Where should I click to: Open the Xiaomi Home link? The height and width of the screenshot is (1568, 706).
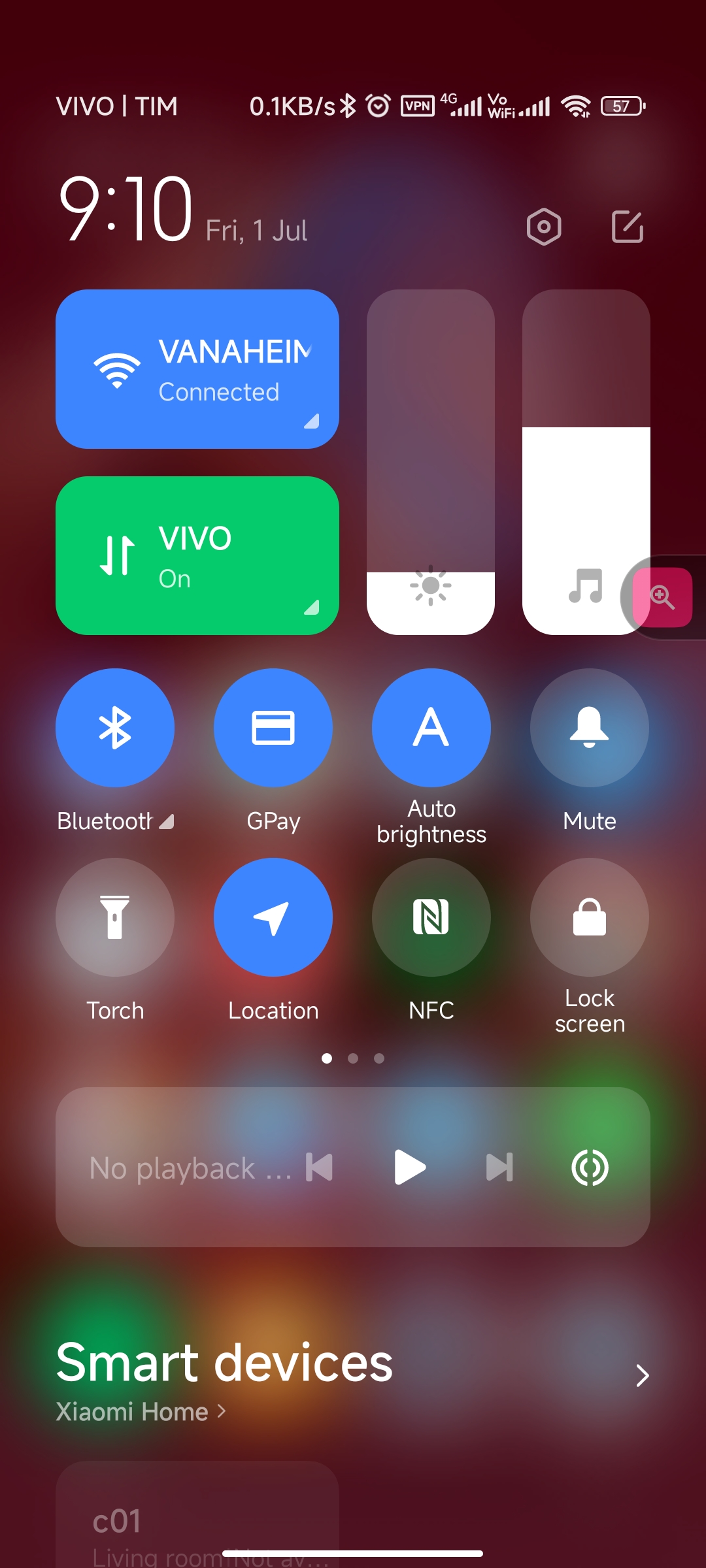141,1412
